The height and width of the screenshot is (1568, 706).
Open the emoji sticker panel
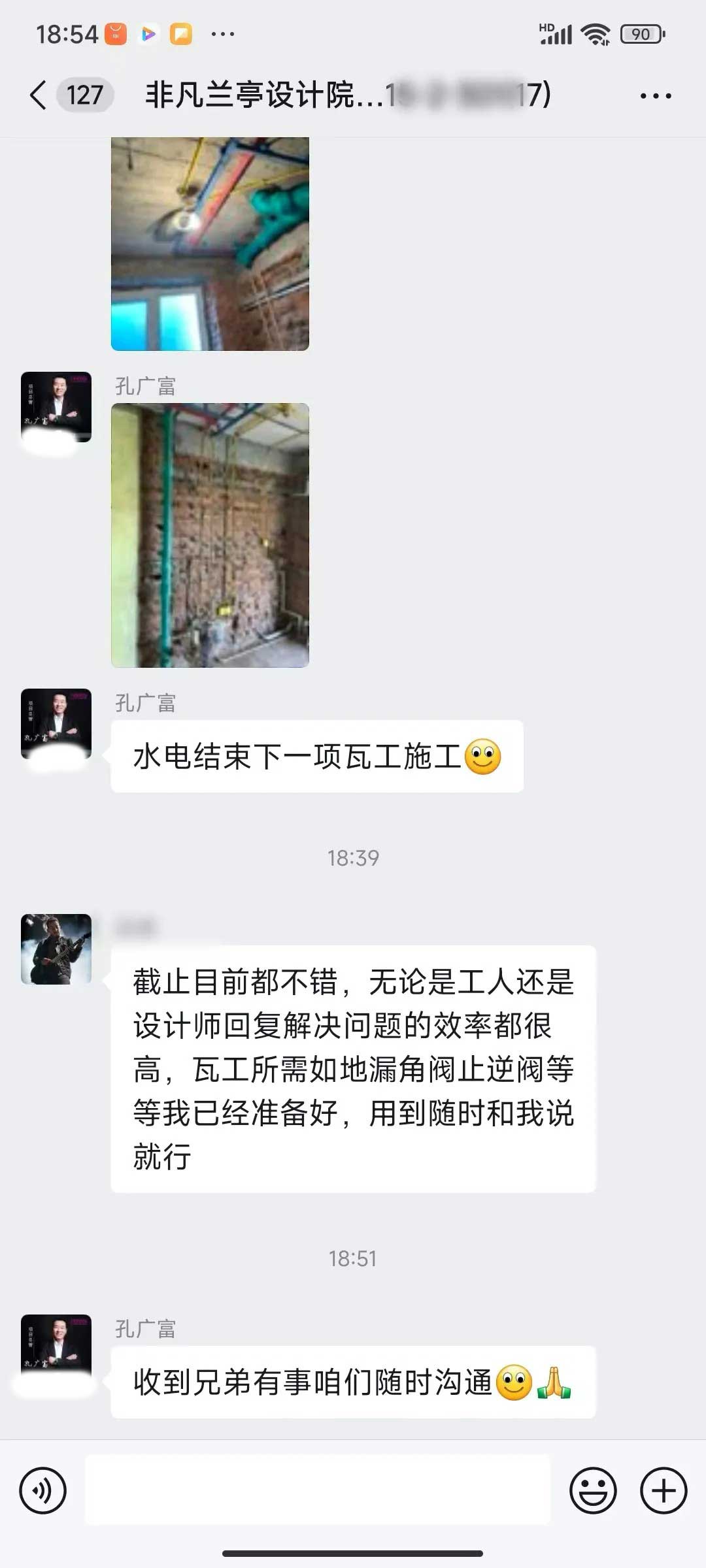[593, 1490]
